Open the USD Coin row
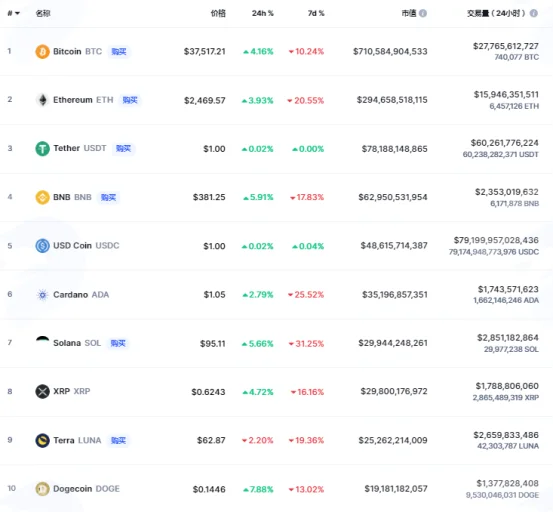 click(x=276, y=246)
